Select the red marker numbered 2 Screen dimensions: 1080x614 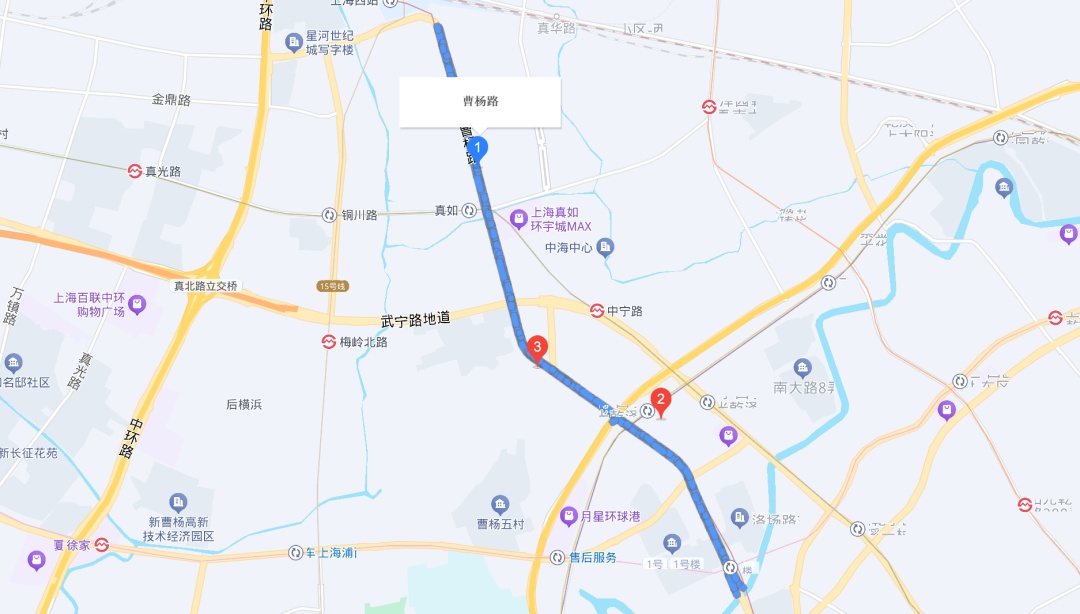[660, 402]
